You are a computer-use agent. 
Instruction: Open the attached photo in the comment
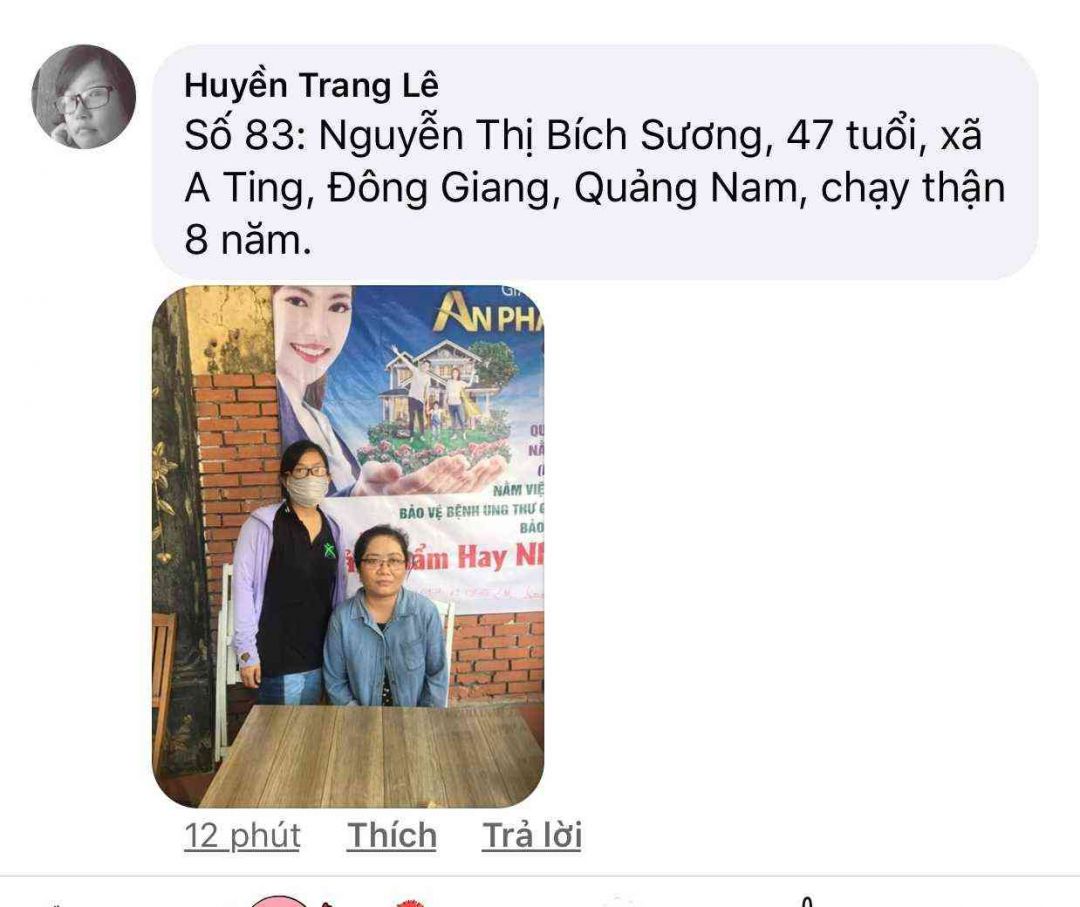tap(348, 545)
